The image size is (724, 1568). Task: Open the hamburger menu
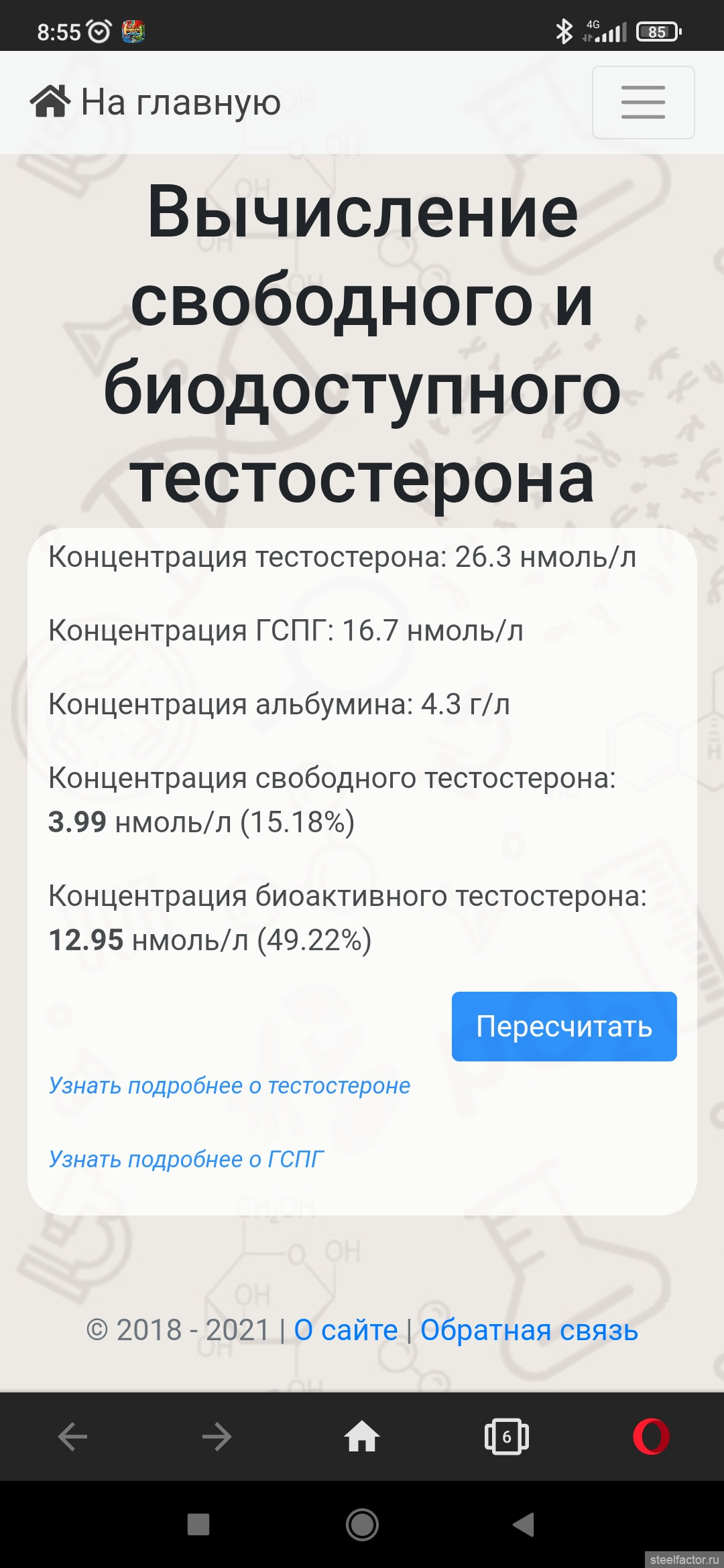(643, 103)
